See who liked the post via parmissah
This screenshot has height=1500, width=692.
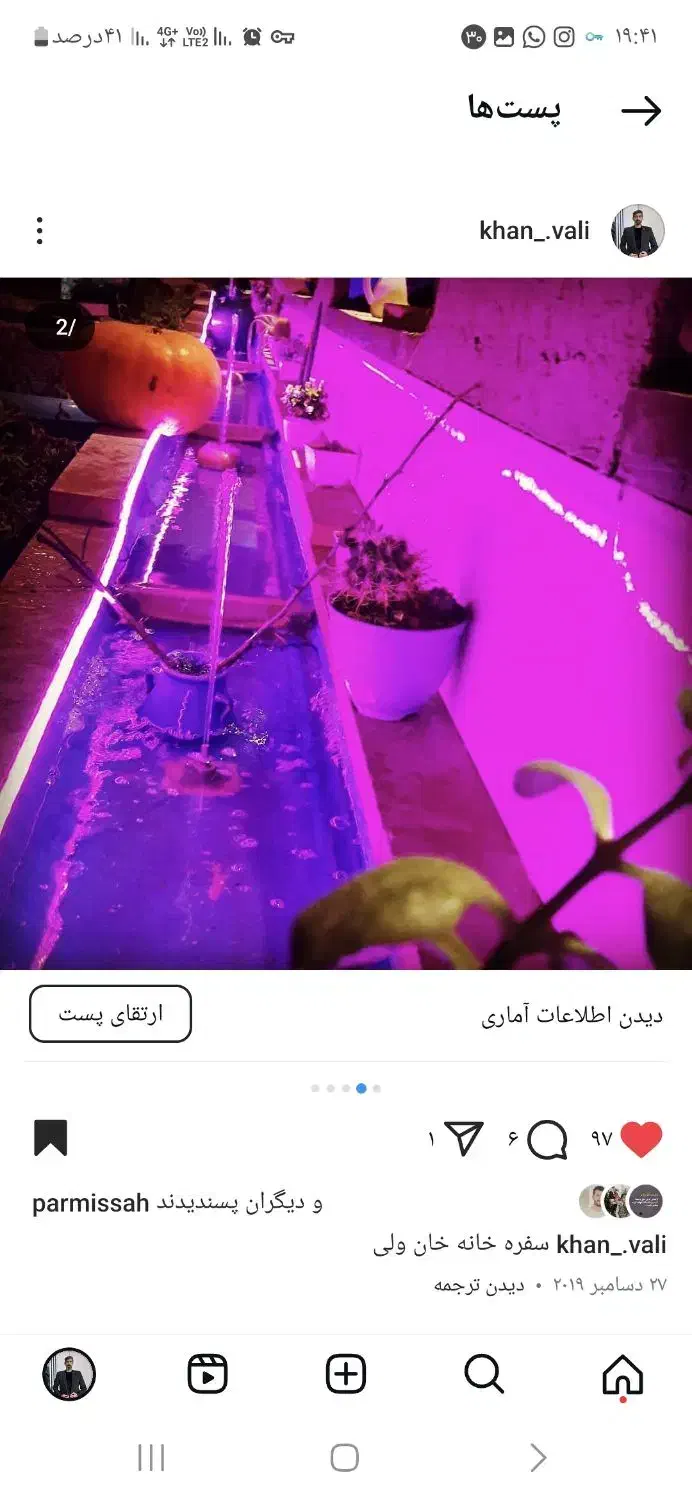pyautogui.click(x=90, y=1202)
